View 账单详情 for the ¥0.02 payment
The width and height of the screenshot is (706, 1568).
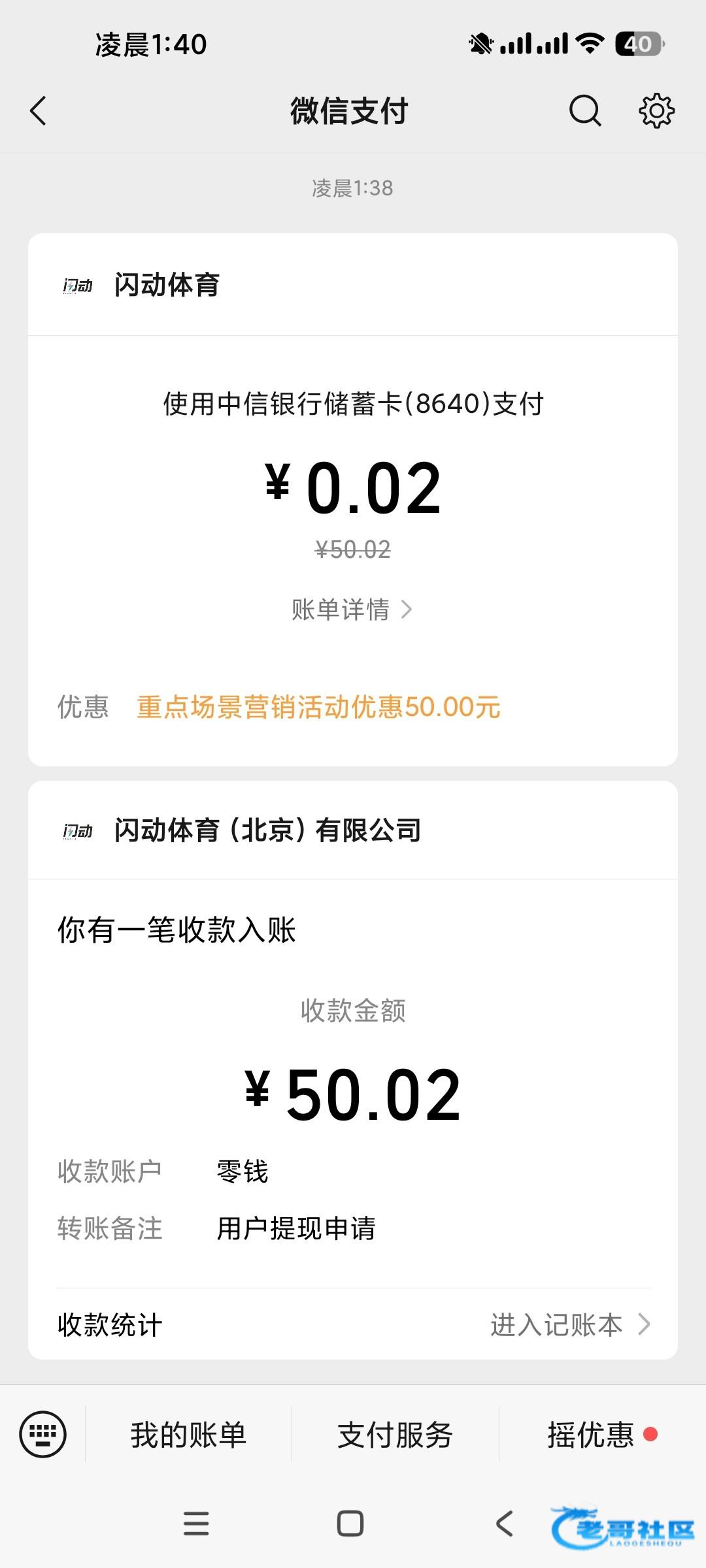[x=352, y=610]
